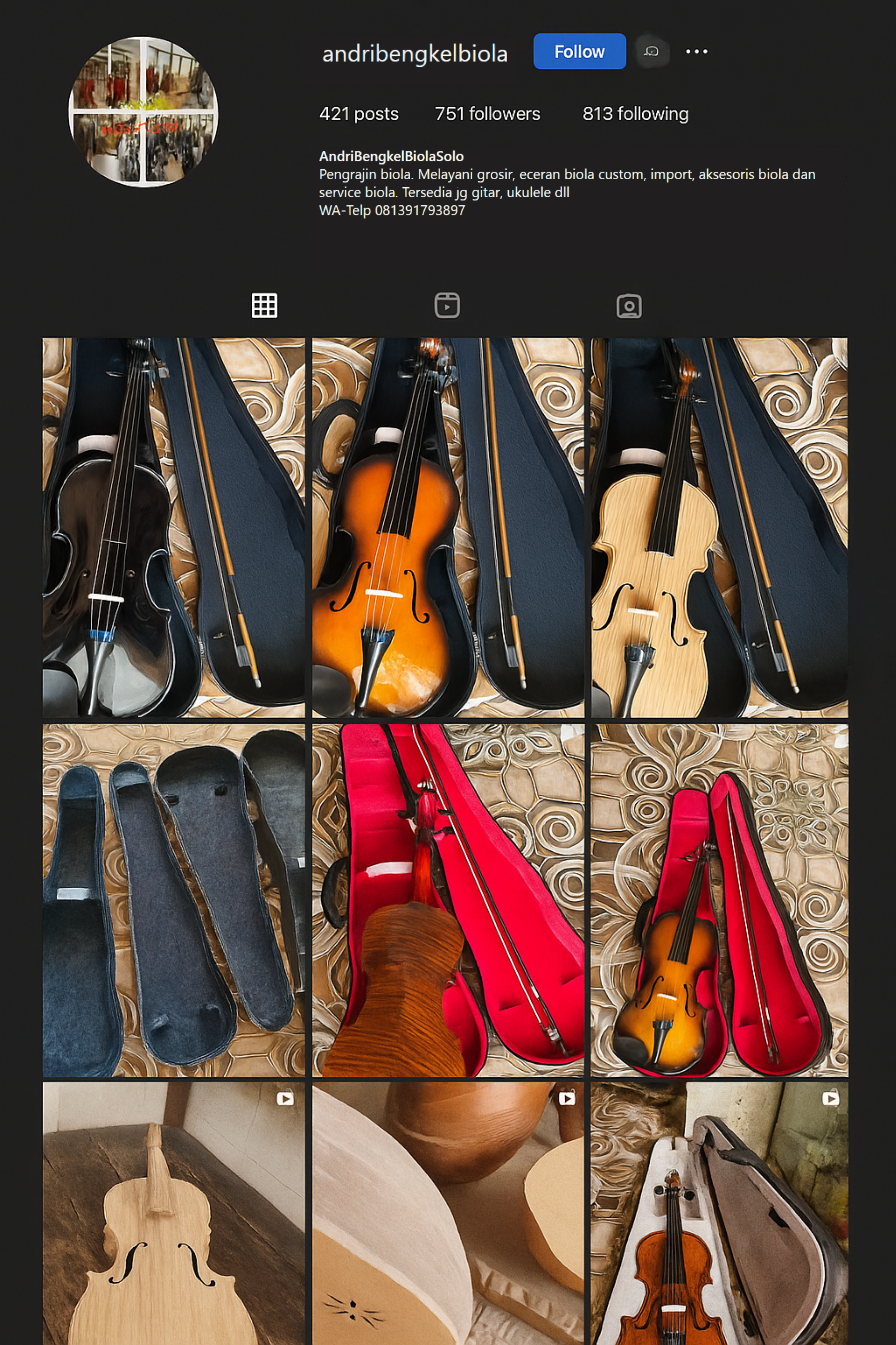This screenshot has height=1345, width=896.
Task: Open the three-dot options menu
Action: [x=696, y=51]
